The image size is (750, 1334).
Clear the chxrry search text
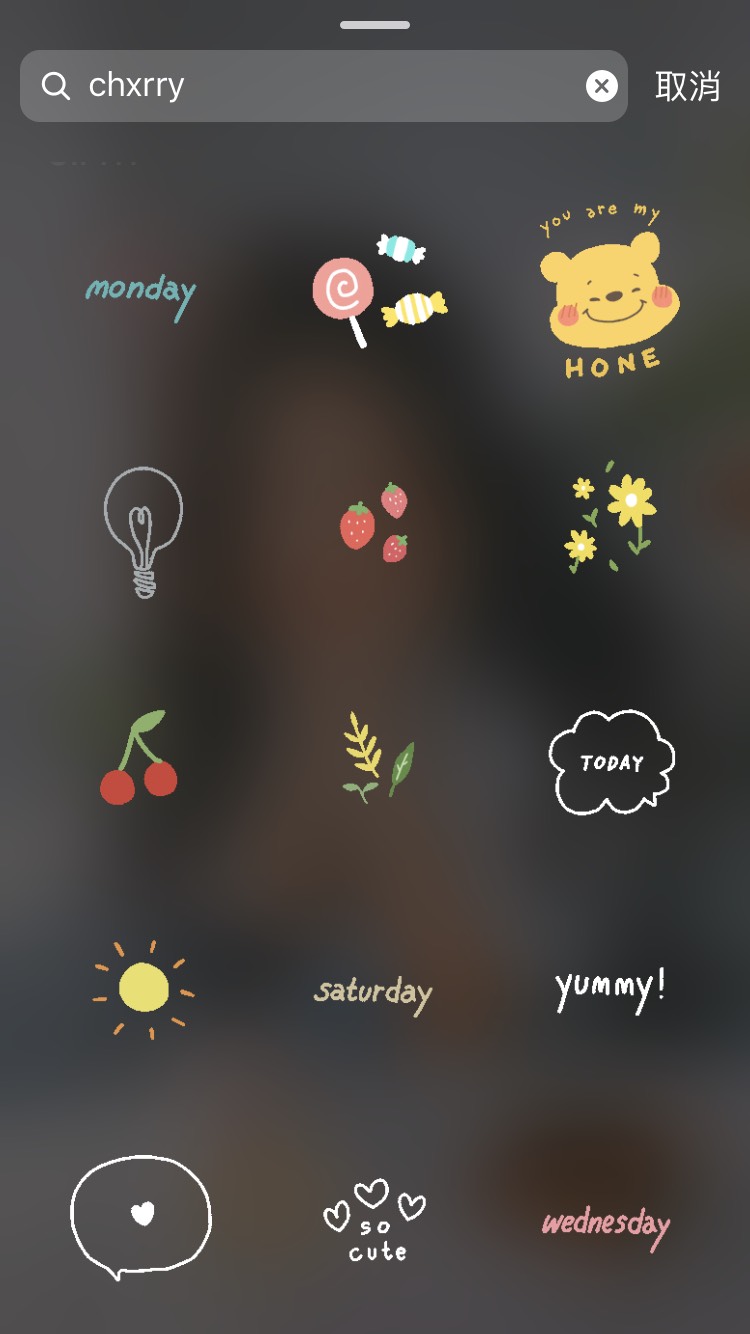601,86
